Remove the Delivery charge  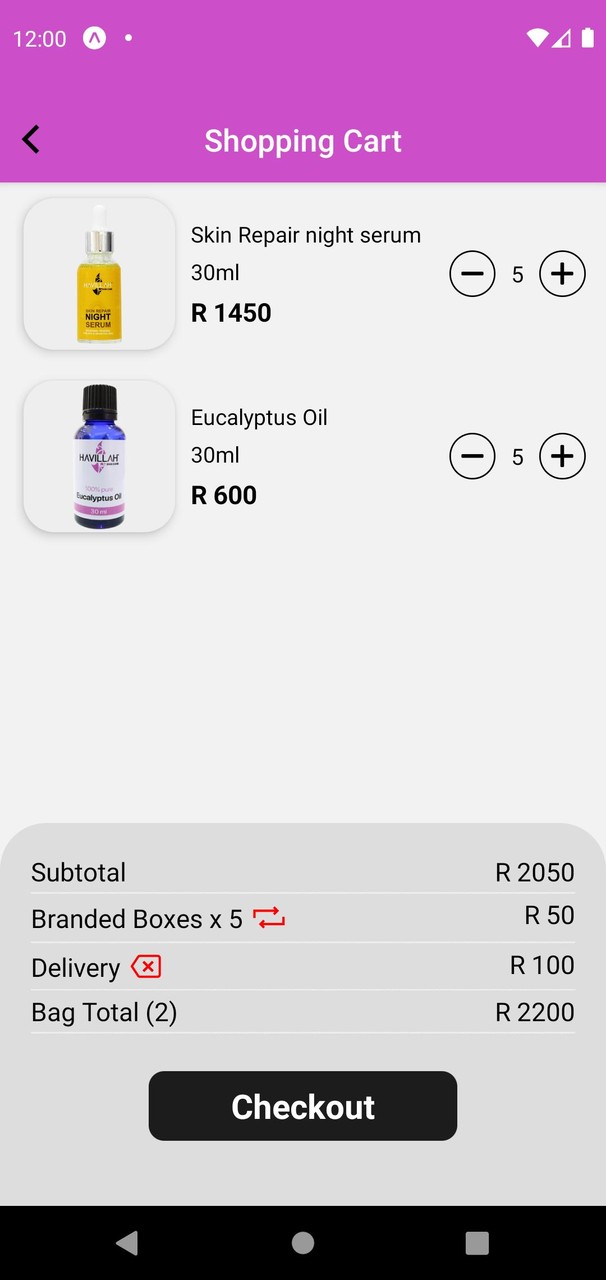coord(146,967)
